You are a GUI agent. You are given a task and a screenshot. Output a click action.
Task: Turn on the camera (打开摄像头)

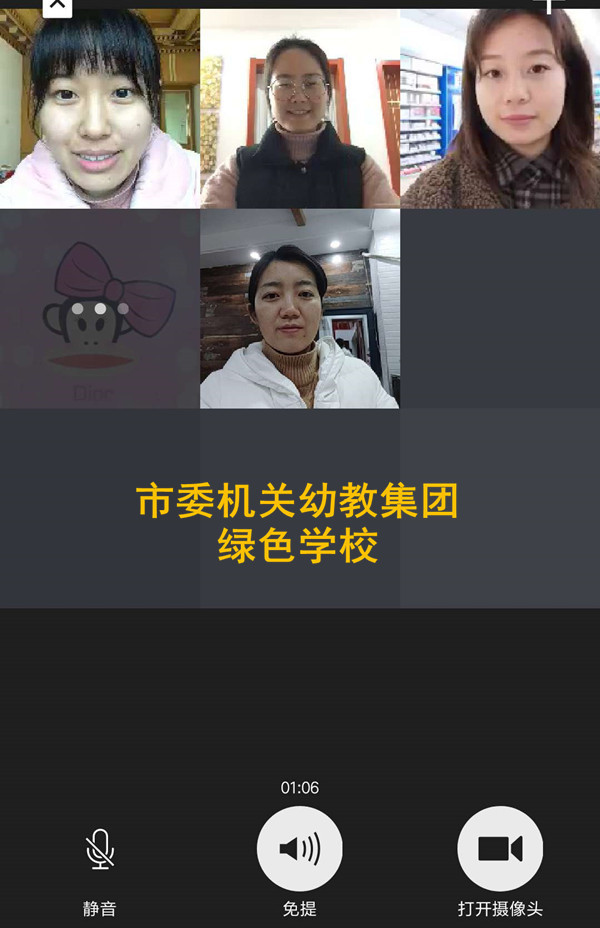(x=500, y=849)
